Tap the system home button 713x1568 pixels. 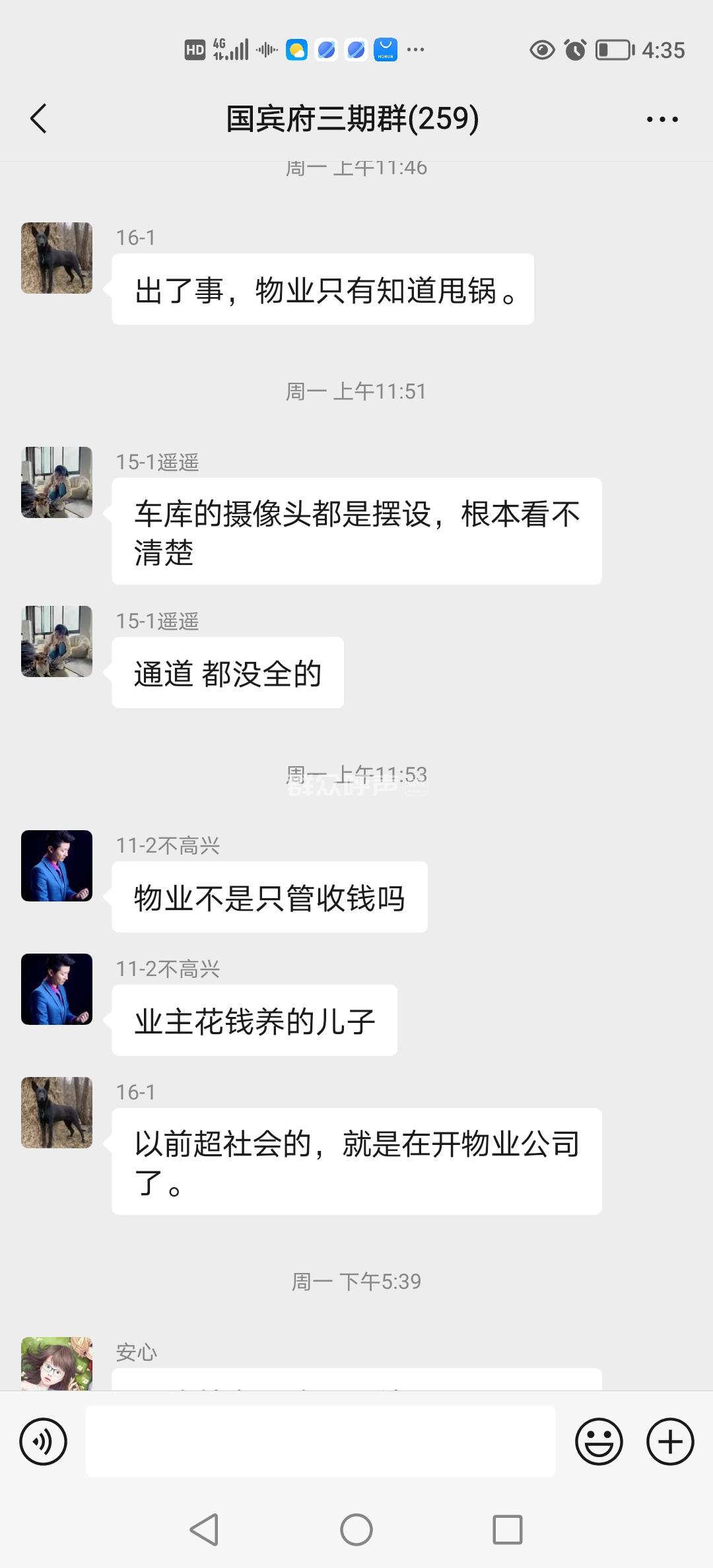point(356,1530)
